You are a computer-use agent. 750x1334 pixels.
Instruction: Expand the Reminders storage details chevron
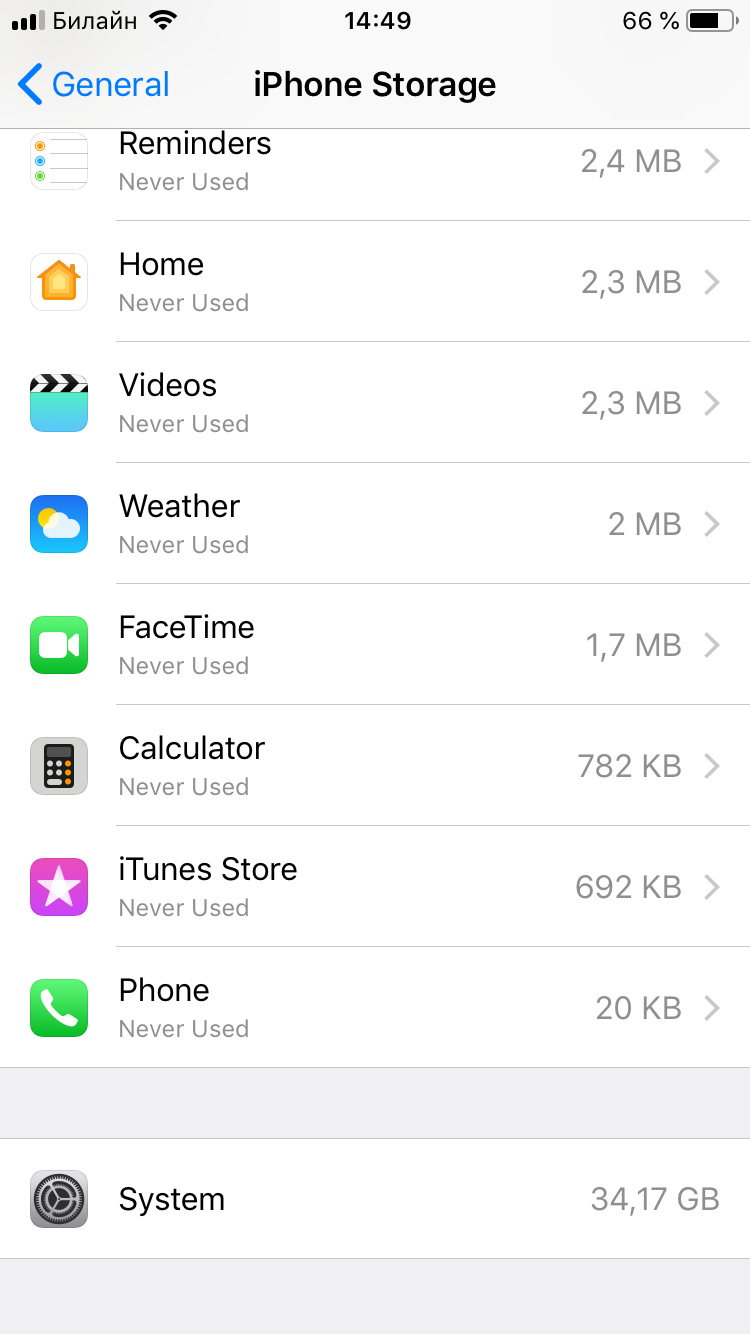click(713, 161)
